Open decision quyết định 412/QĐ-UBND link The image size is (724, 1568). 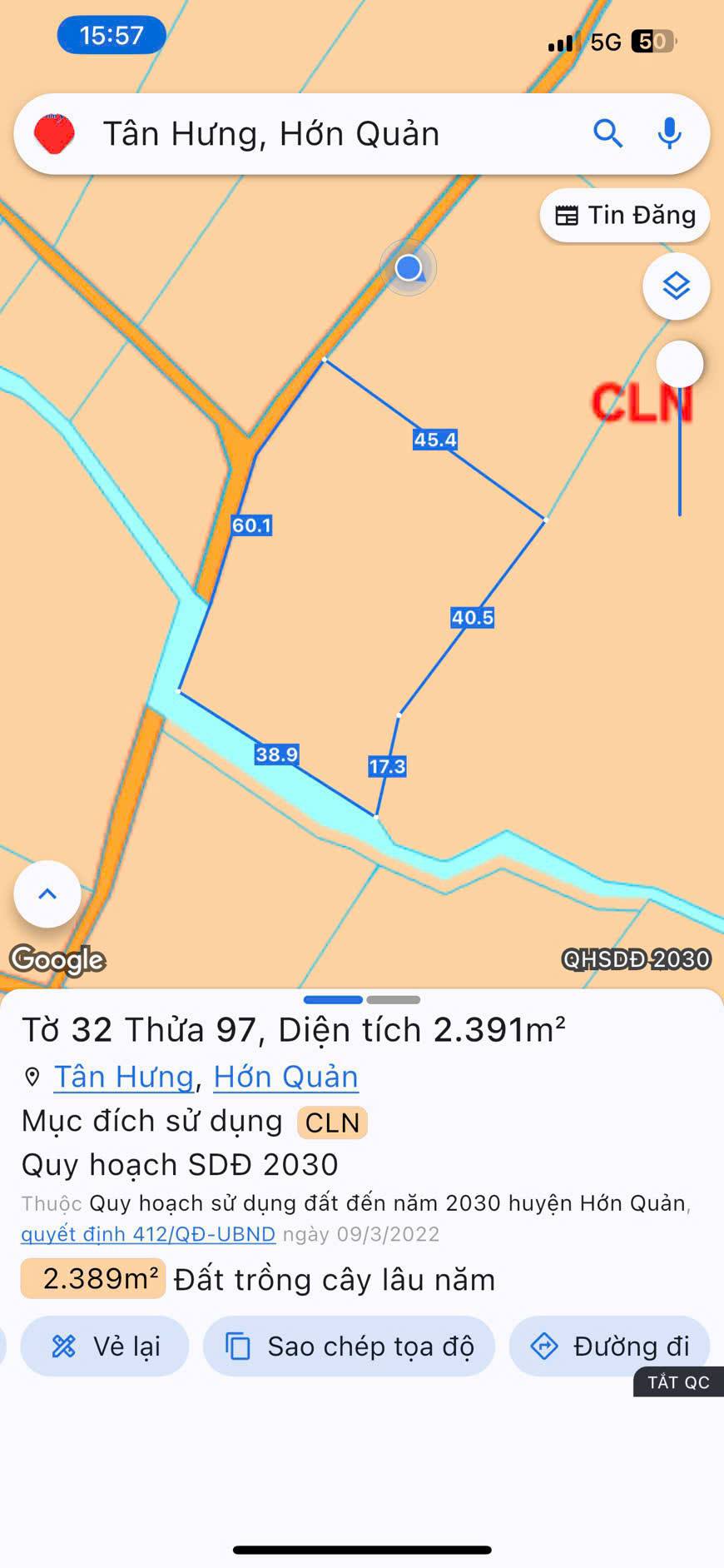click(x=146, y=1234)
